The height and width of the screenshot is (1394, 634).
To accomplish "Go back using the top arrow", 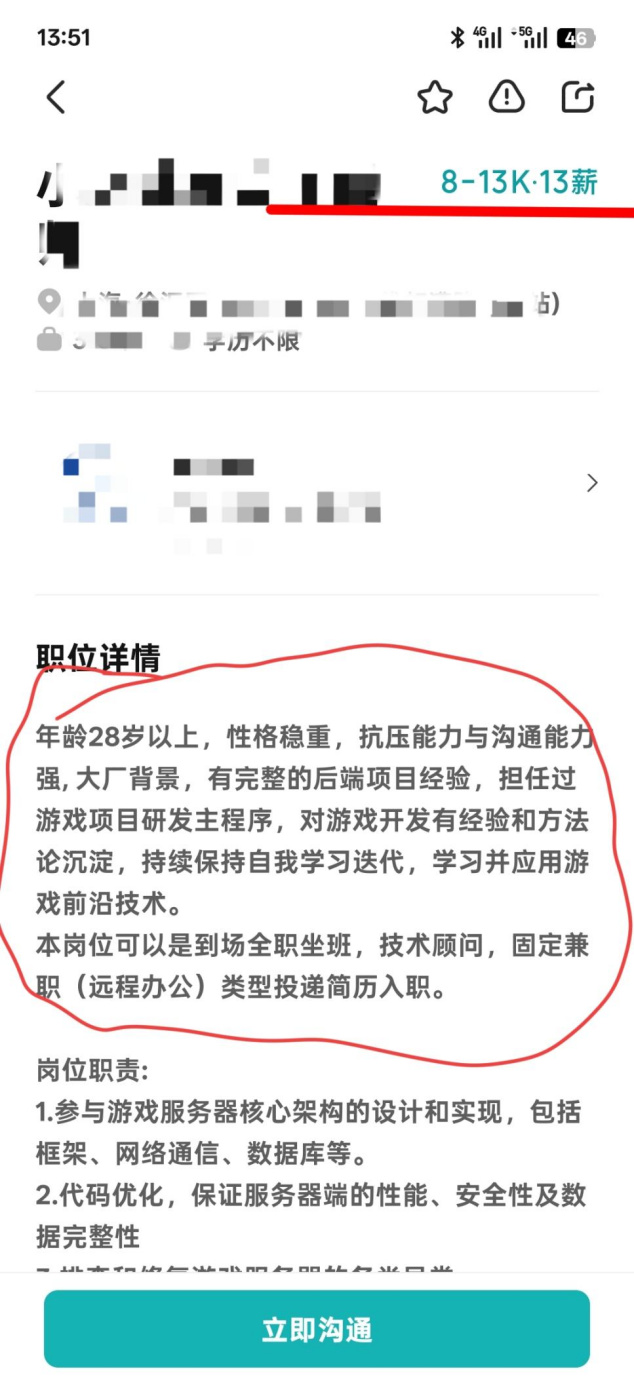I will [56, 97].
